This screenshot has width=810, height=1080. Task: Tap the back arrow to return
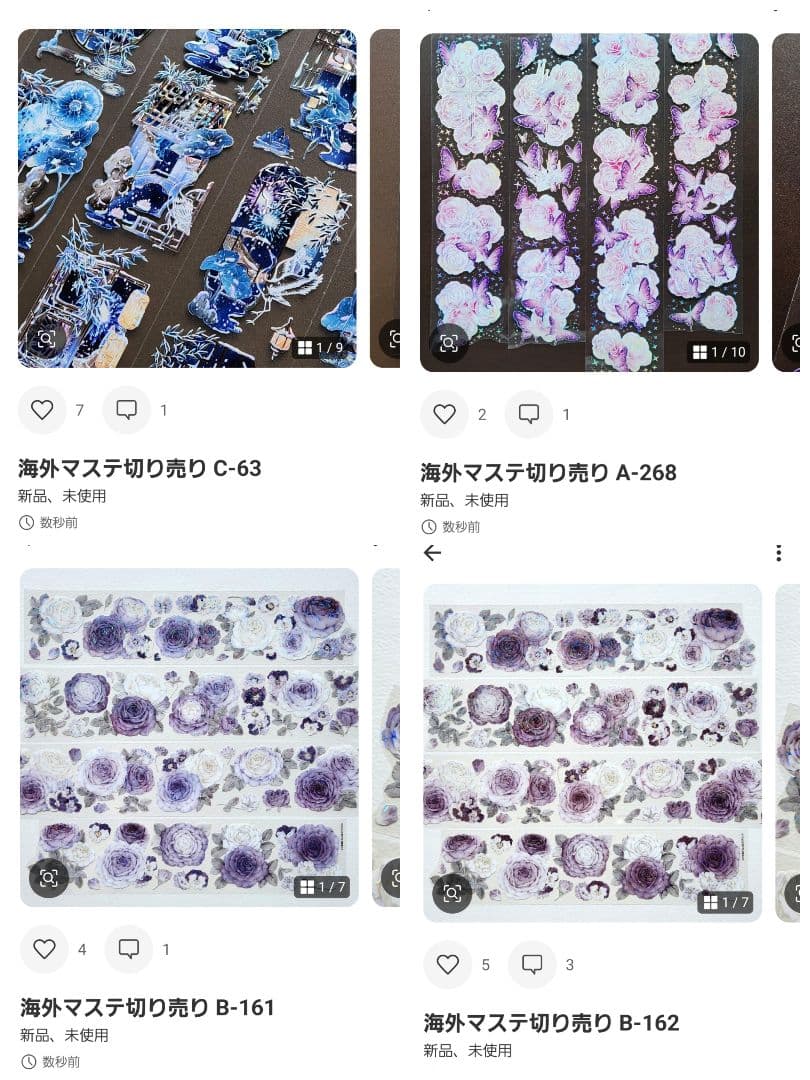[433, 553]
